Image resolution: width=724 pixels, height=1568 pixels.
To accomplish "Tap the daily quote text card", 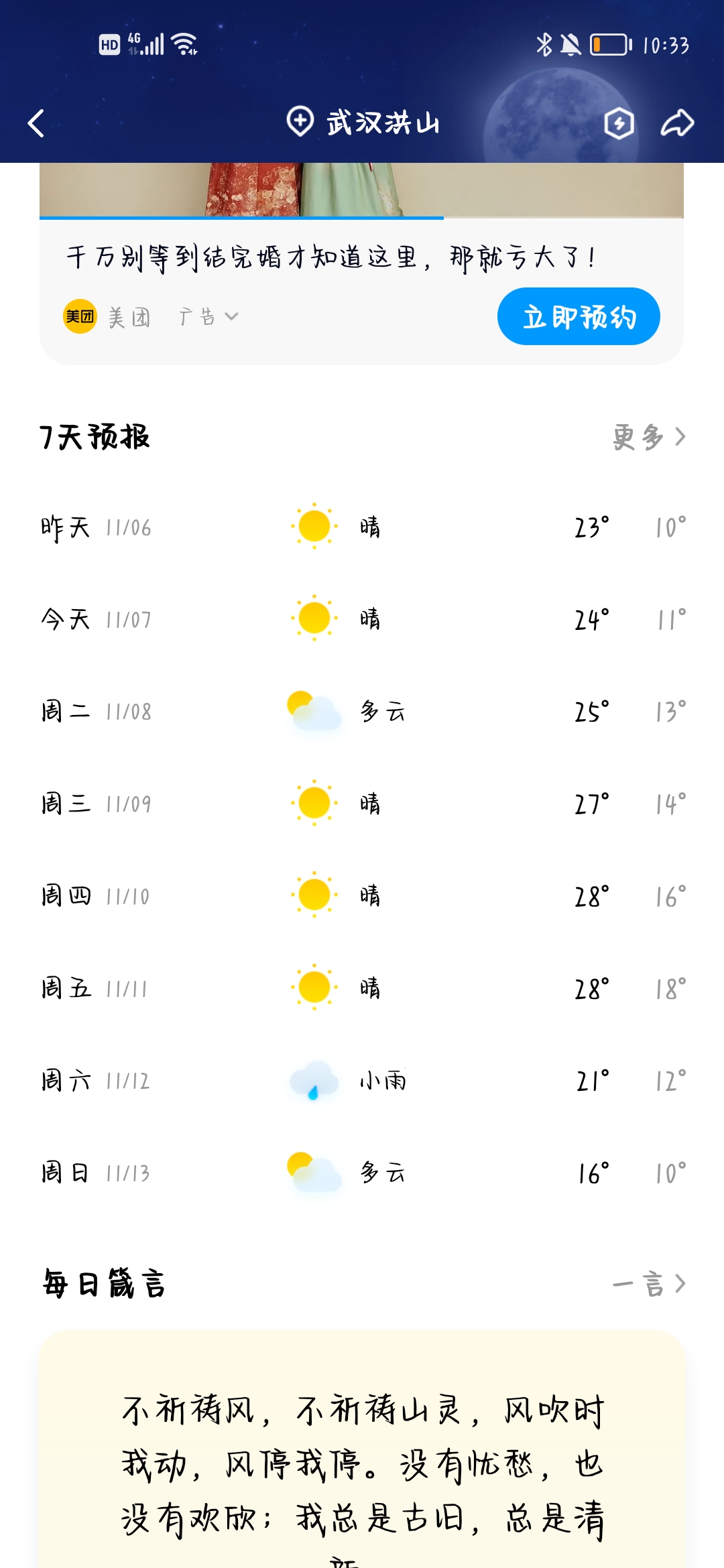I will 362,1461.
